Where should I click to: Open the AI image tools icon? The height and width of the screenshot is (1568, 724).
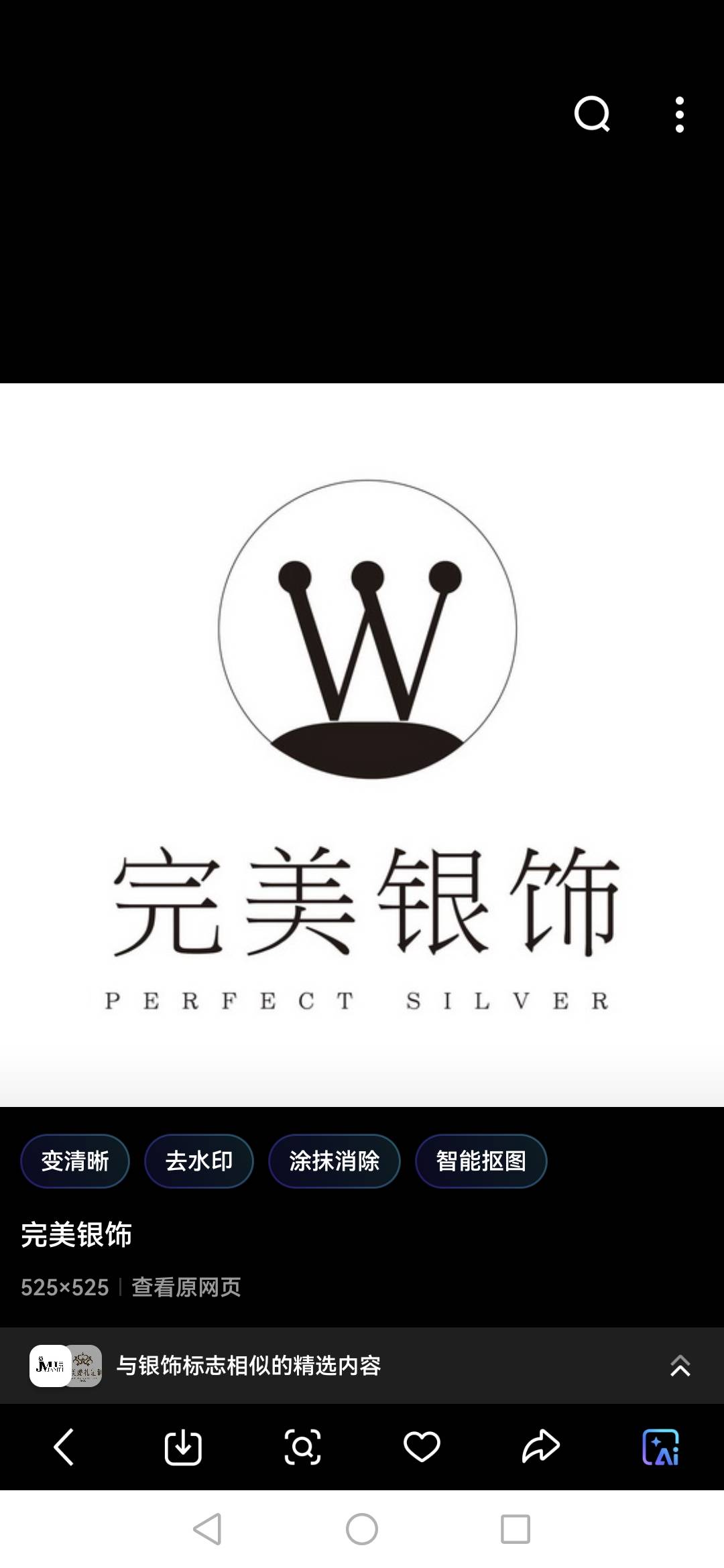pos(660,1447)
